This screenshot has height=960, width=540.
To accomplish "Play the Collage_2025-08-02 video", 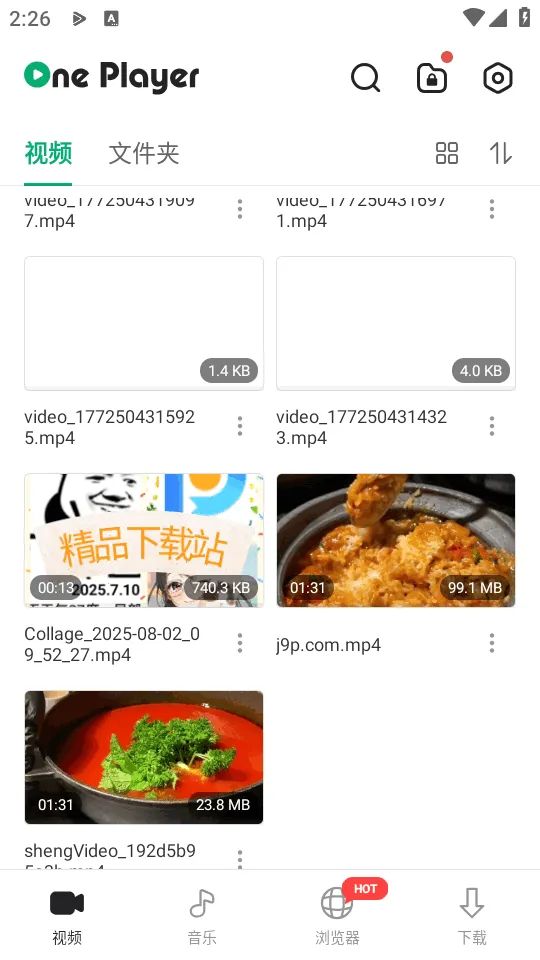I will [144, 541].
